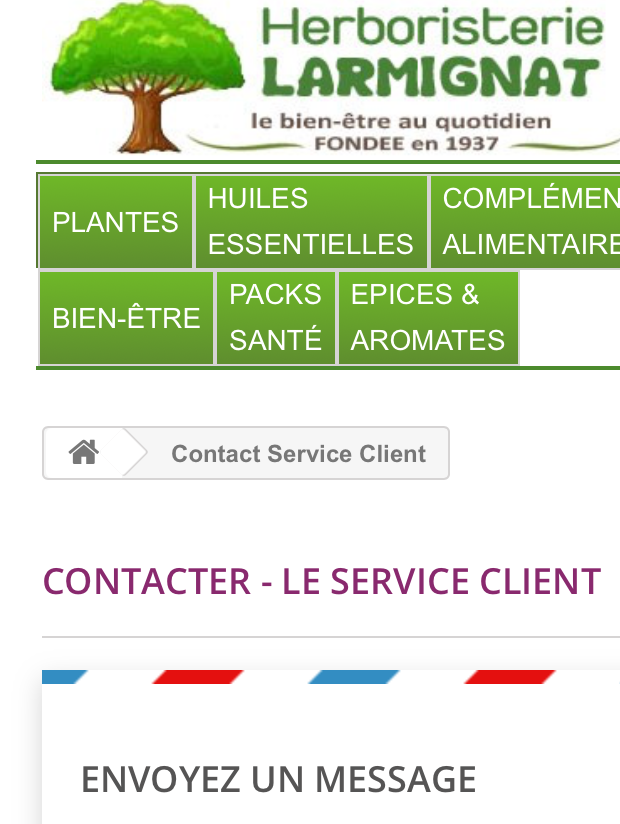620x824 pixels.
Task: Open the Plantes category
Action: pos(115,222)
